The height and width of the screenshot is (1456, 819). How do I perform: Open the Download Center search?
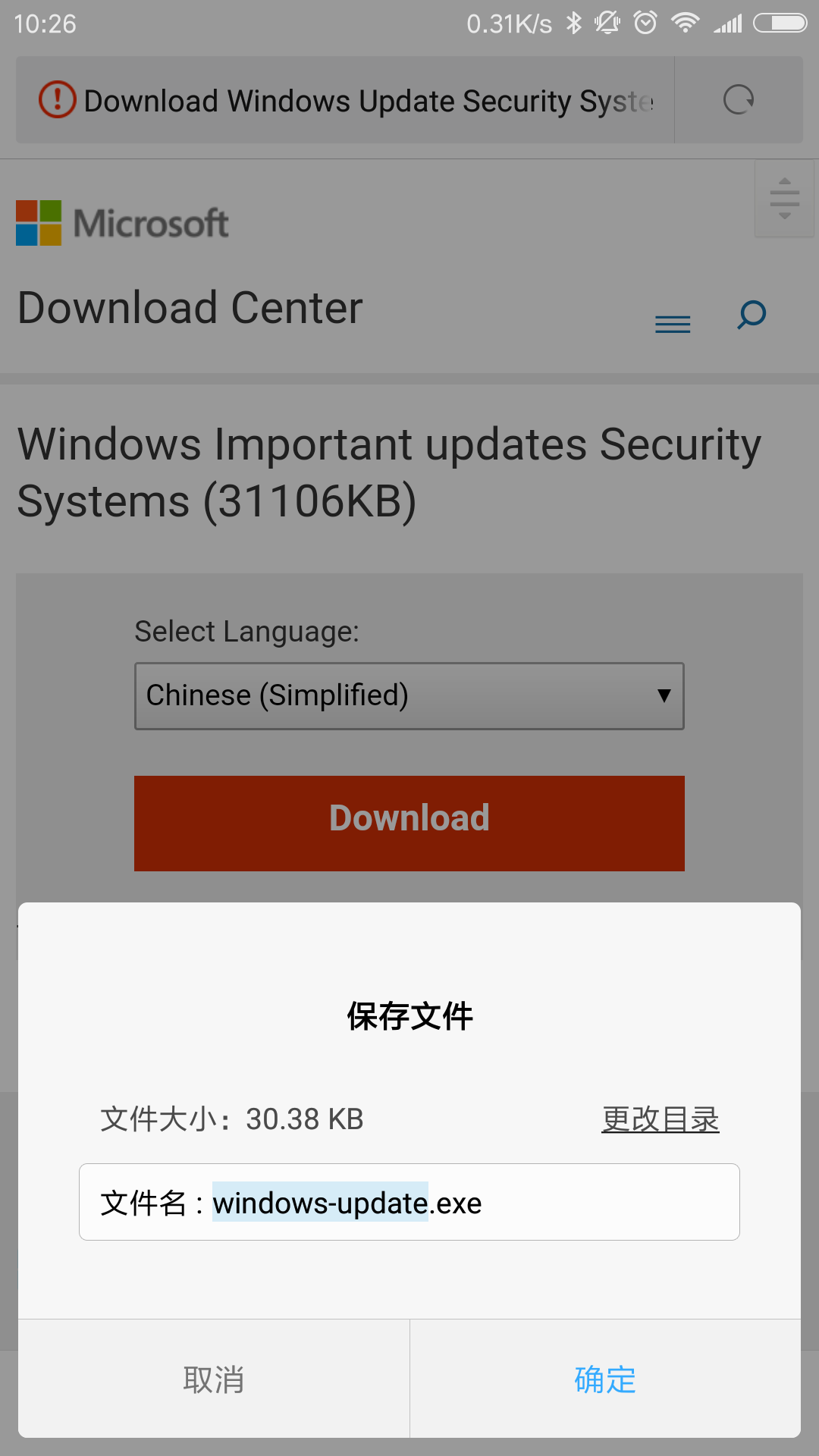(752, 315)
